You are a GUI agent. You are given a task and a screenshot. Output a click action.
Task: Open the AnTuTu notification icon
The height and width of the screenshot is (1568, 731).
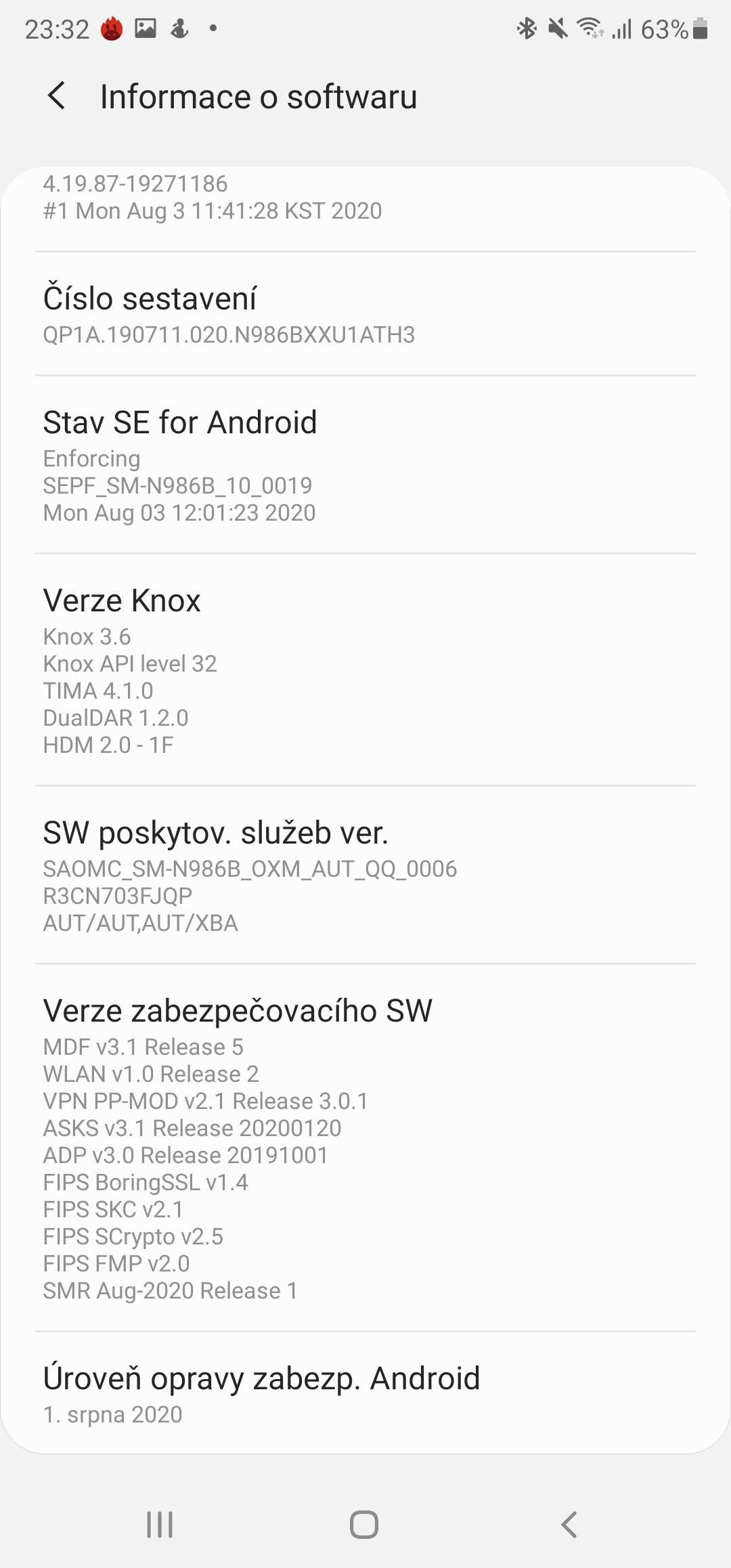pyautogui.click(x=112, y=27)
